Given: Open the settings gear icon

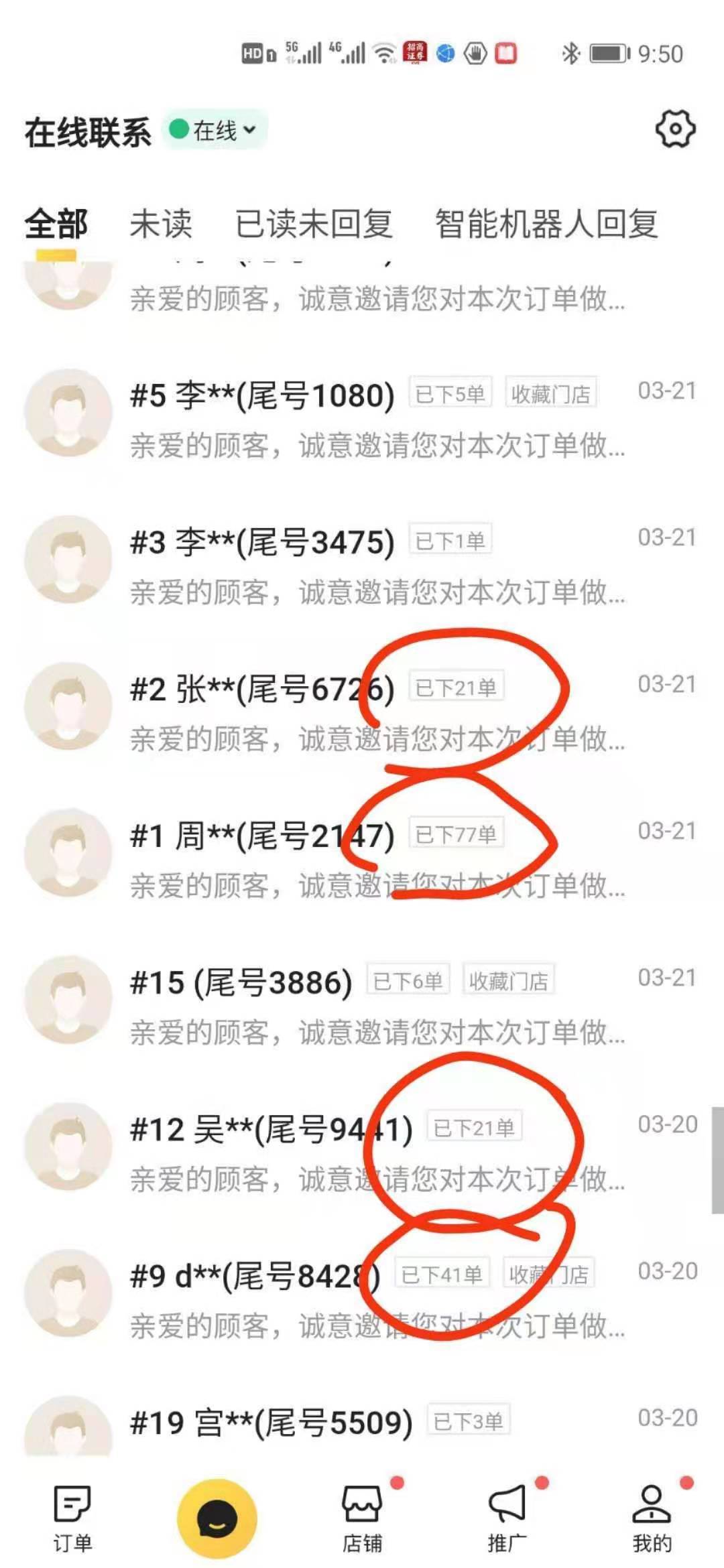Looking at the screenshot, I should tap(674, 129).
